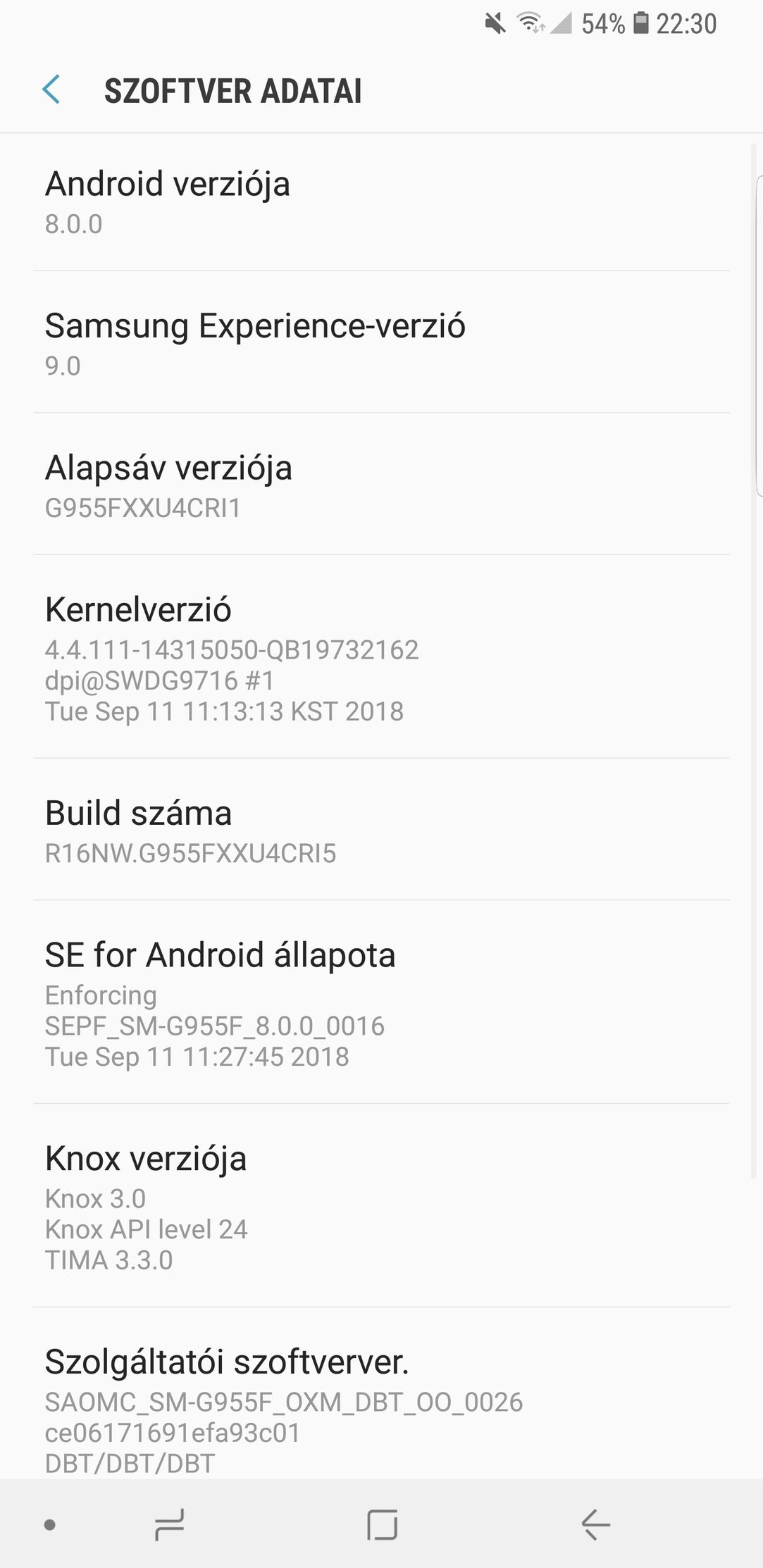Open recent apps from the navigation bar
This screenshot has height=1568, width=763.
coord(169,1525)
